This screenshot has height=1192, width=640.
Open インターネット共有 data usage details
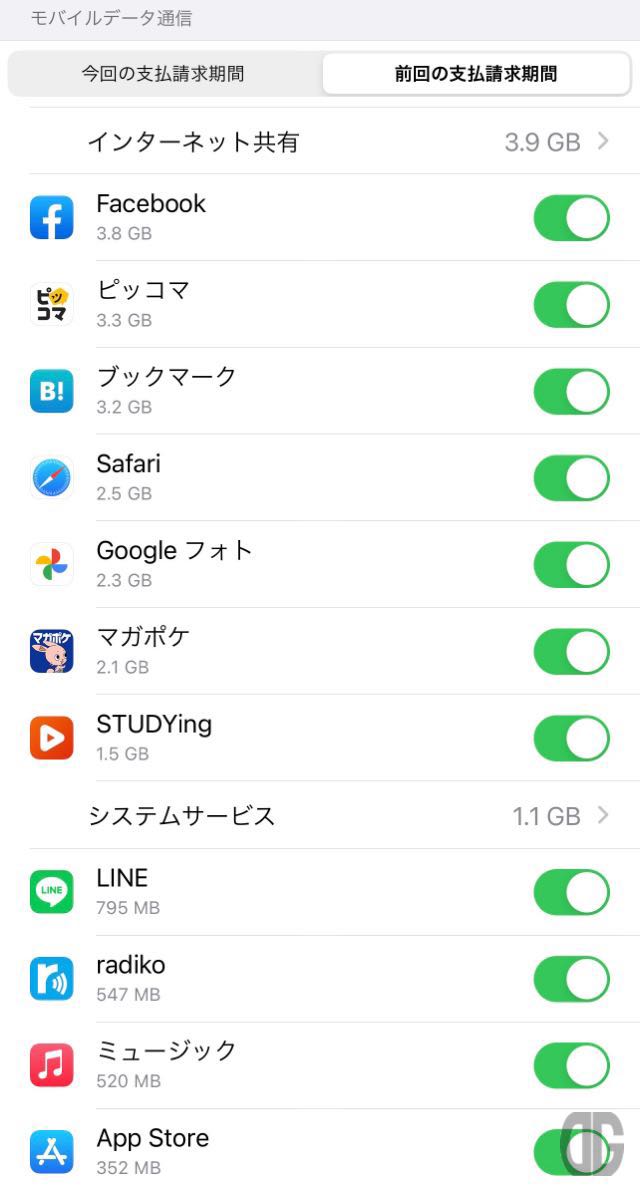click(334, 141)
